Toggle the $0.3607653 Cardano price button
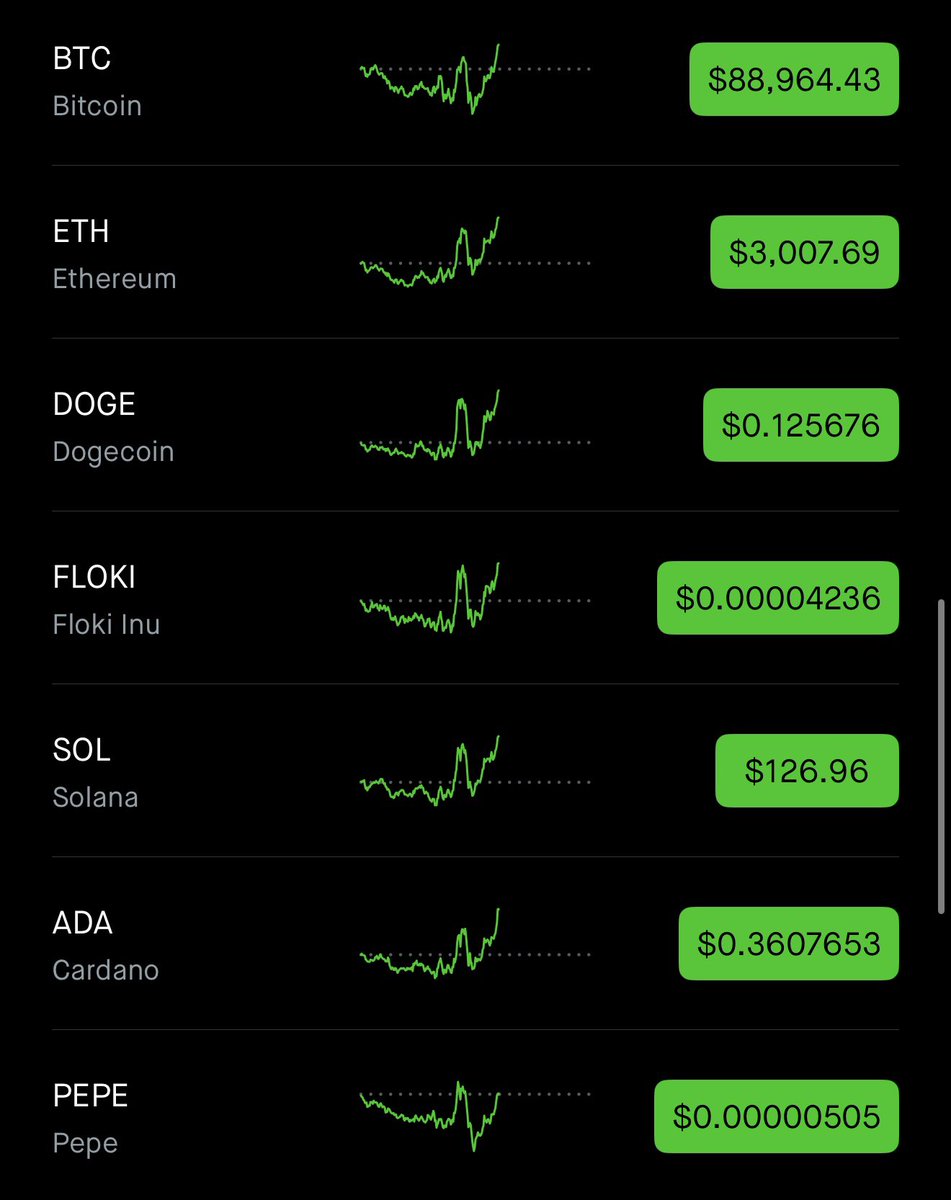Viewport: 951px width, 1200px height. (789, 944)
